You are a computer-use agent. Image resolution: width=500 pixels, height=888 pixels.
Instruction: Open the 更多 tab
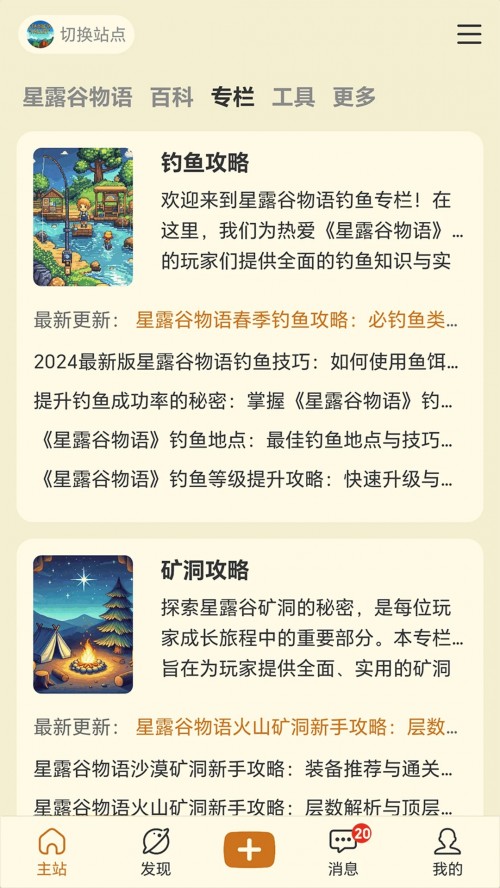click(354, 97)
